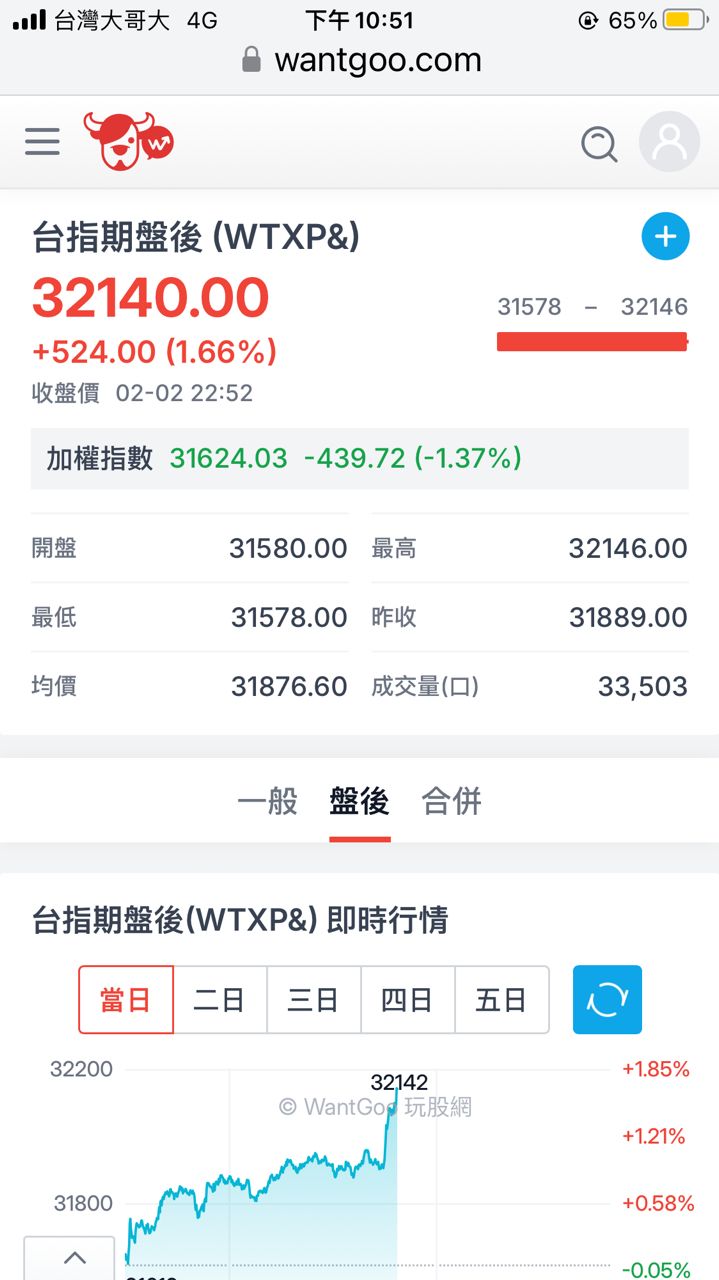The image size is (719, 1280).
Task: Open the user profile avatar
Action: click(669, 142)
